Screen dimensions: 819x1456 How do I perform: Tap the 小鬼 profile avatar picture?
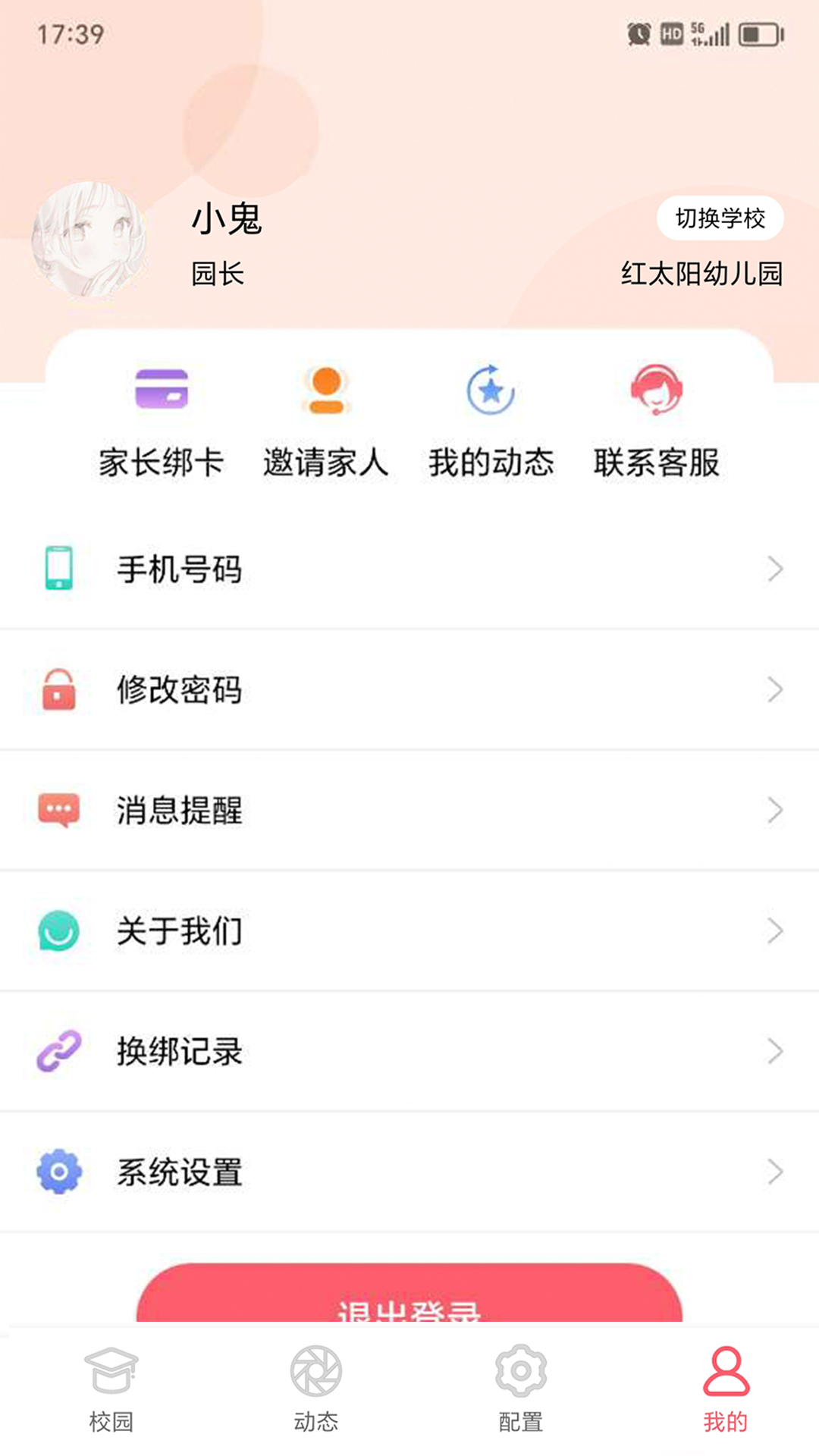[x=89, y=240]
